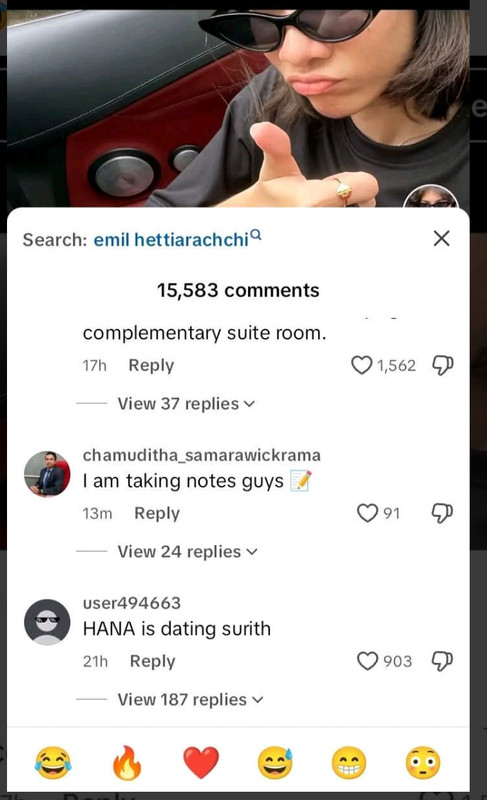Like chamuditha_samarawickrama's comment

[367, 513]
